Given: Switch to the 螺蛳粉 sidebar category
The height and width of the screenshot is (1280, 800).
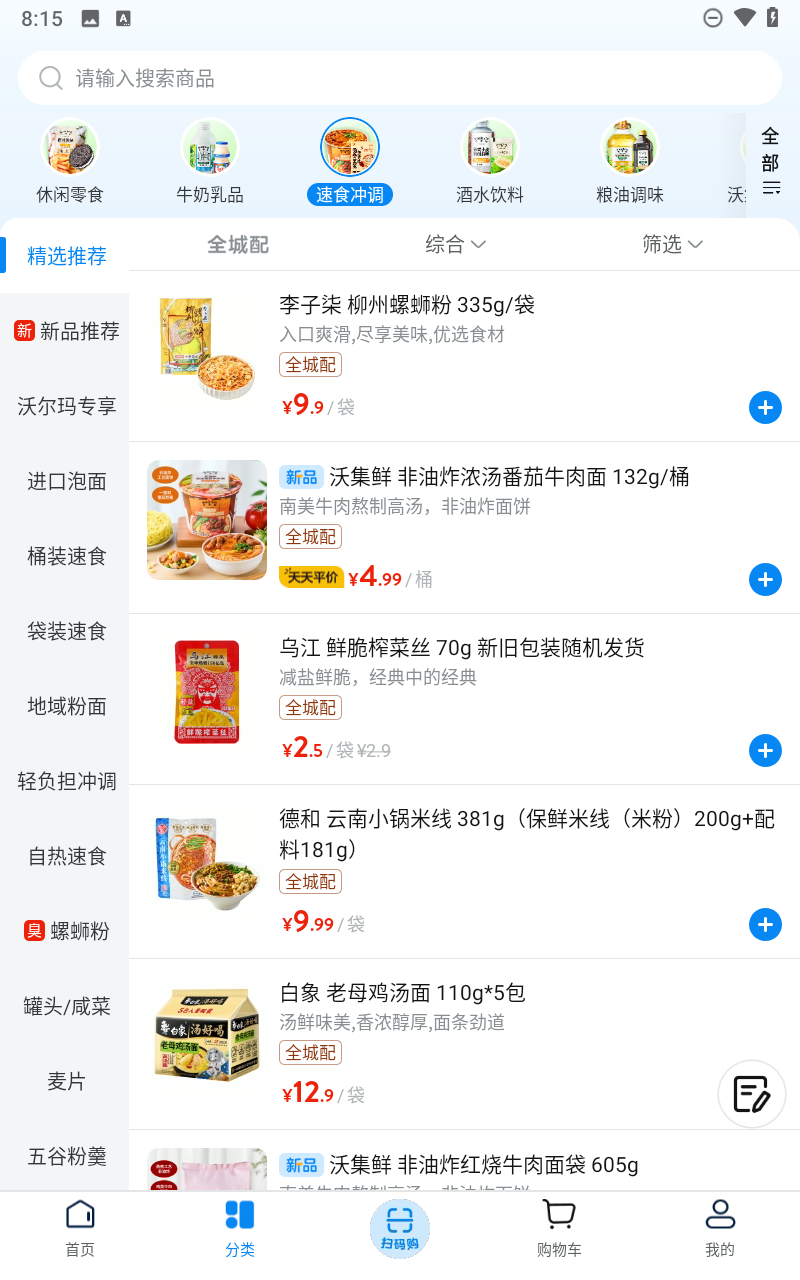Looking at the screenshot, I should [x=64, y=931].
